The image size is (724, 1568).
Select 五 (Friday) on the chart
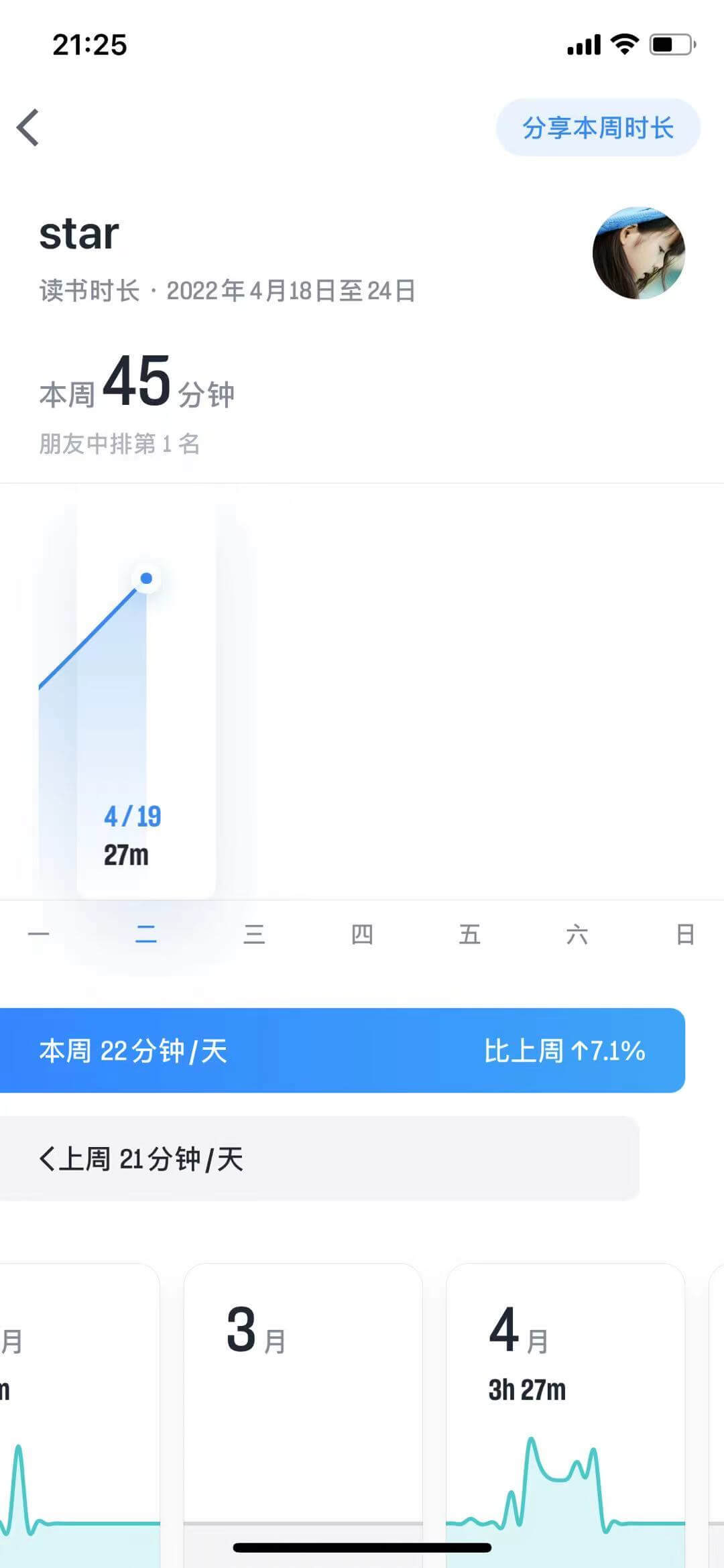click(x=469, y=934)
